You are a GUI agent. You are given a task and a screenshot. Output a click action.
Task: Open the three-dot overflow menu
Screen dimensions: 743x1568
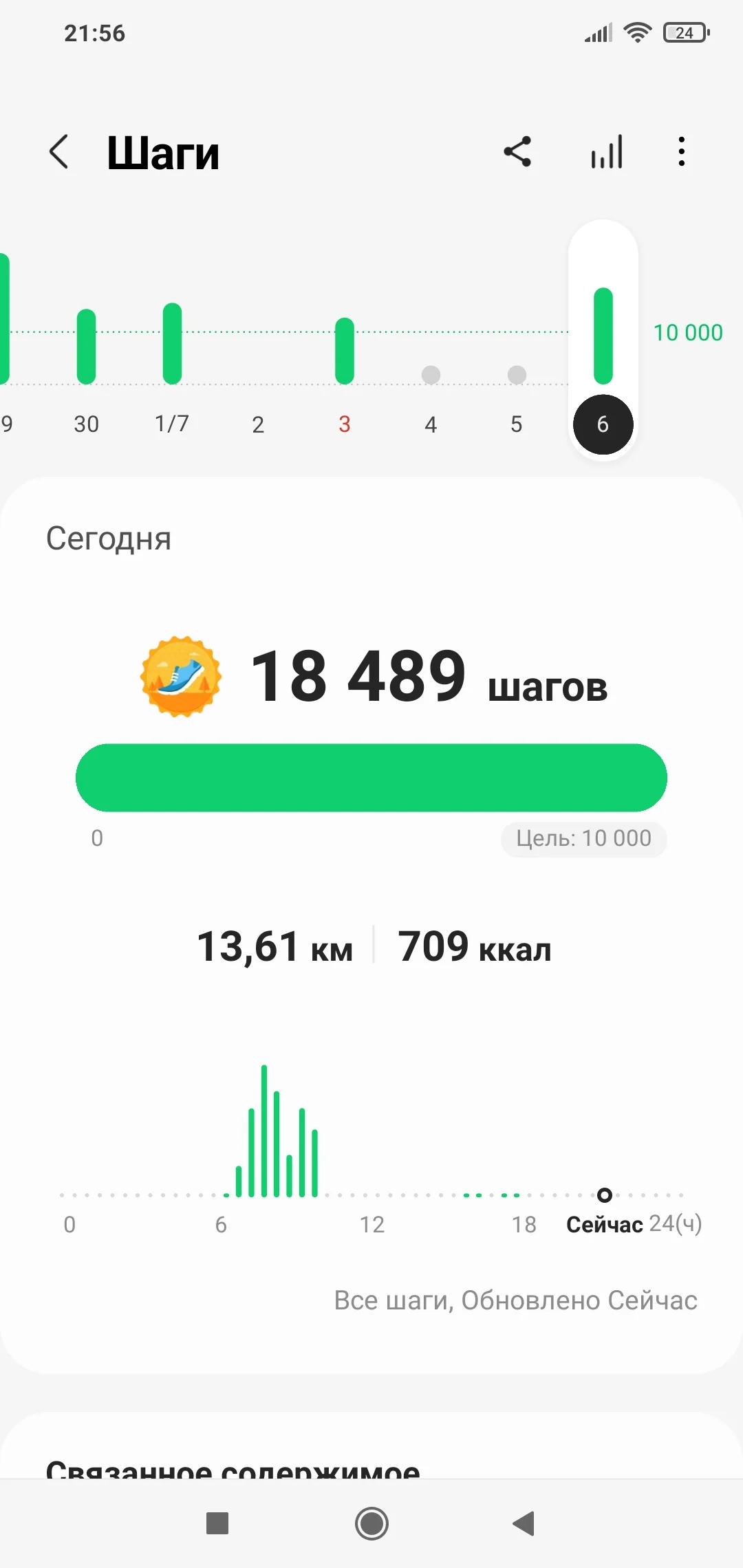tap(682, 151)
